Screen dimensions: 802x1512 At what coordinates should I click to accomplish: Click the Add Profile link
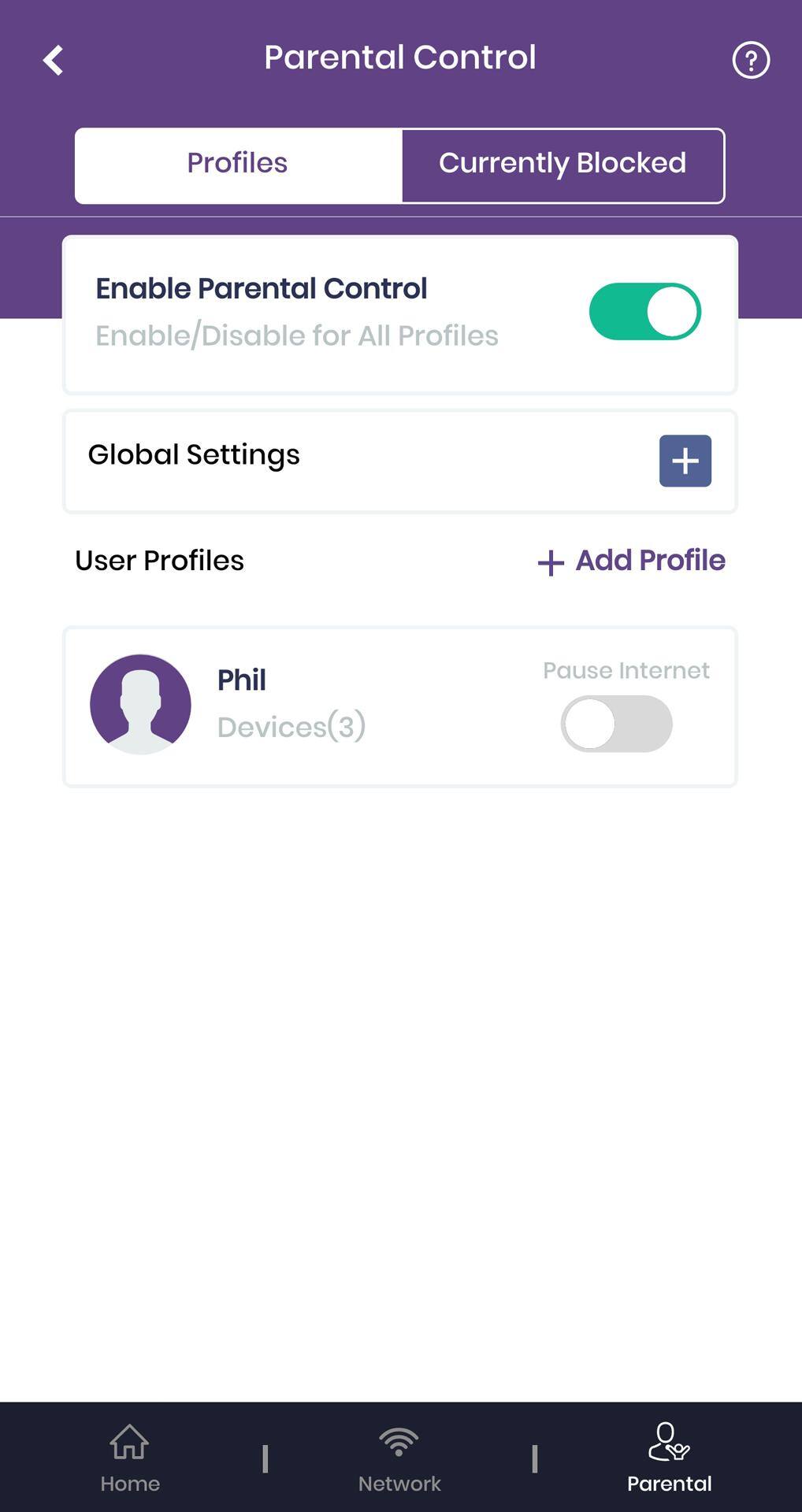pyautogui.click(x=649, y=561)
